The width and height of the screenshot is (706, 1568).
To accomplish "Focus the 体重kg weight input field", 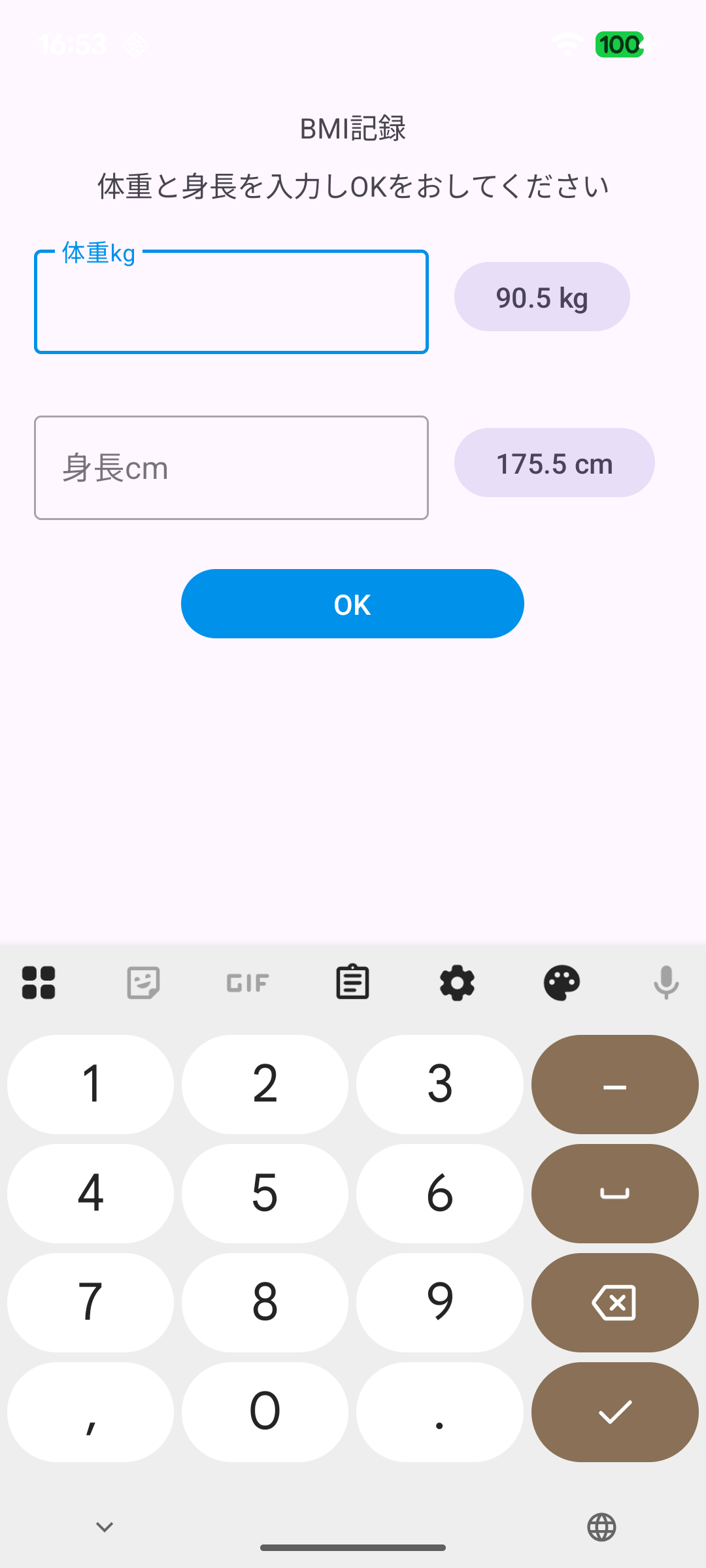I will pos(231,302).
